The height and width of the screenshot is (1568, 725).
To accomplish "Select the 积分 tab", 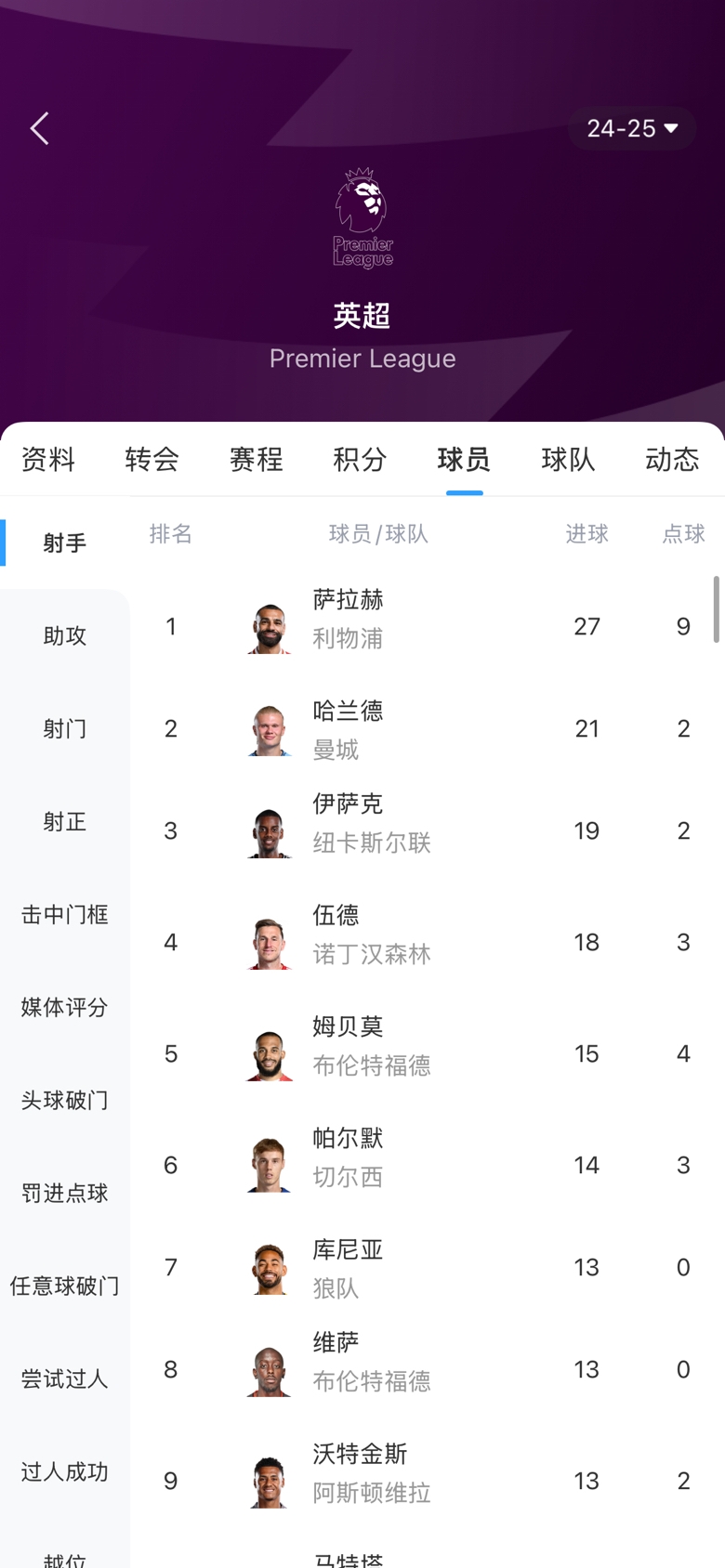I will point(361,459).
